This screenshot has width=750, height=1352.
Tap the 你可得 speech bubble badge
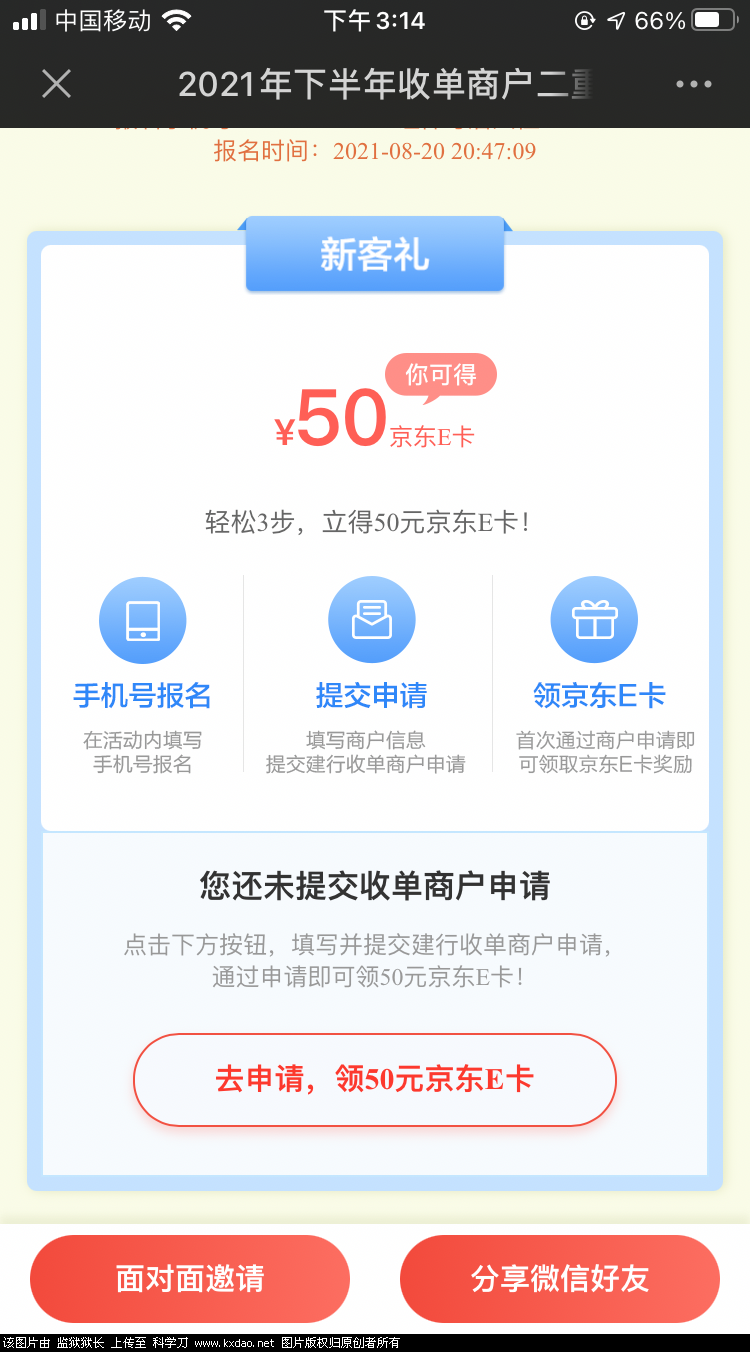coord(440,375)
